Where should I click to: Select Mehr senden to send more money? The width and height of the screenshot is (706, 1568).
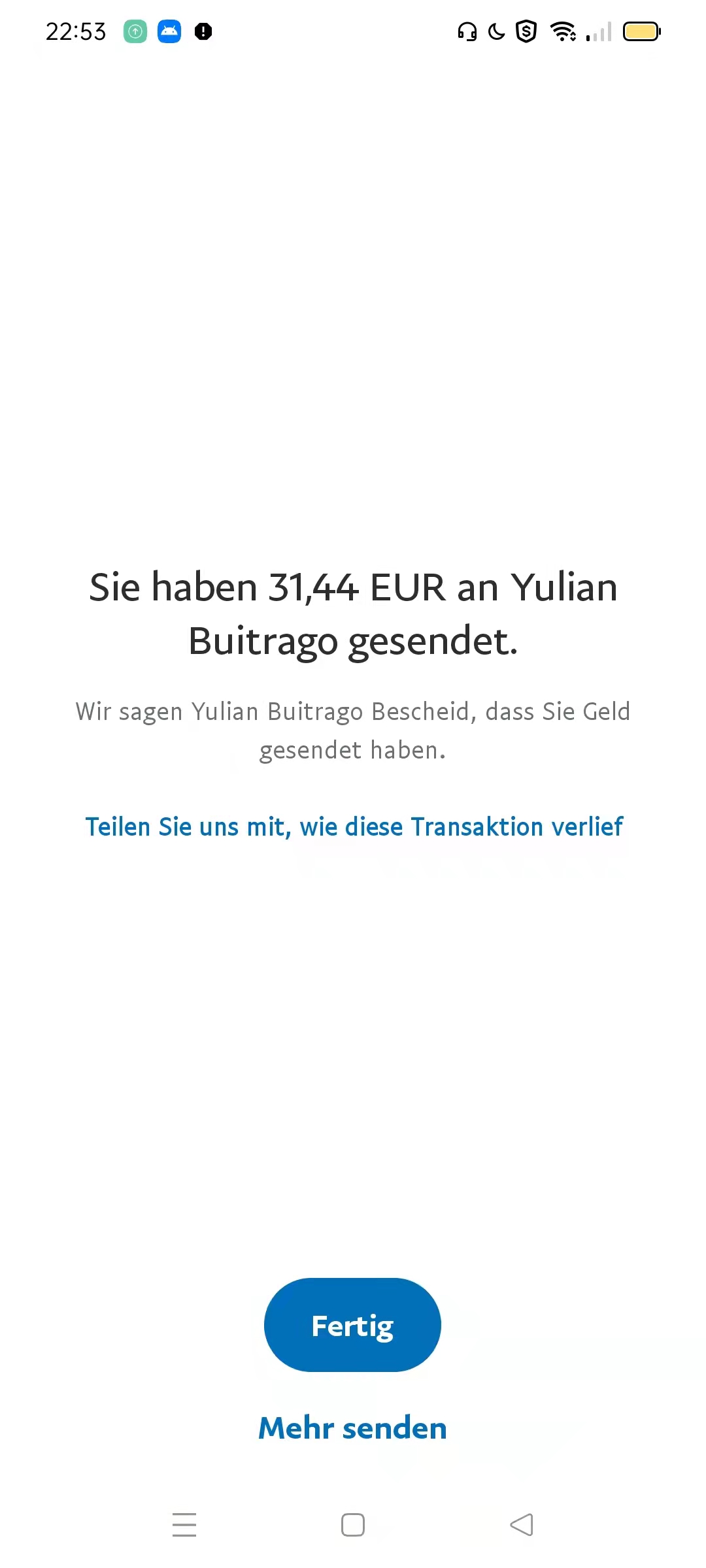pyautogui.click(x=352, y=1428)
